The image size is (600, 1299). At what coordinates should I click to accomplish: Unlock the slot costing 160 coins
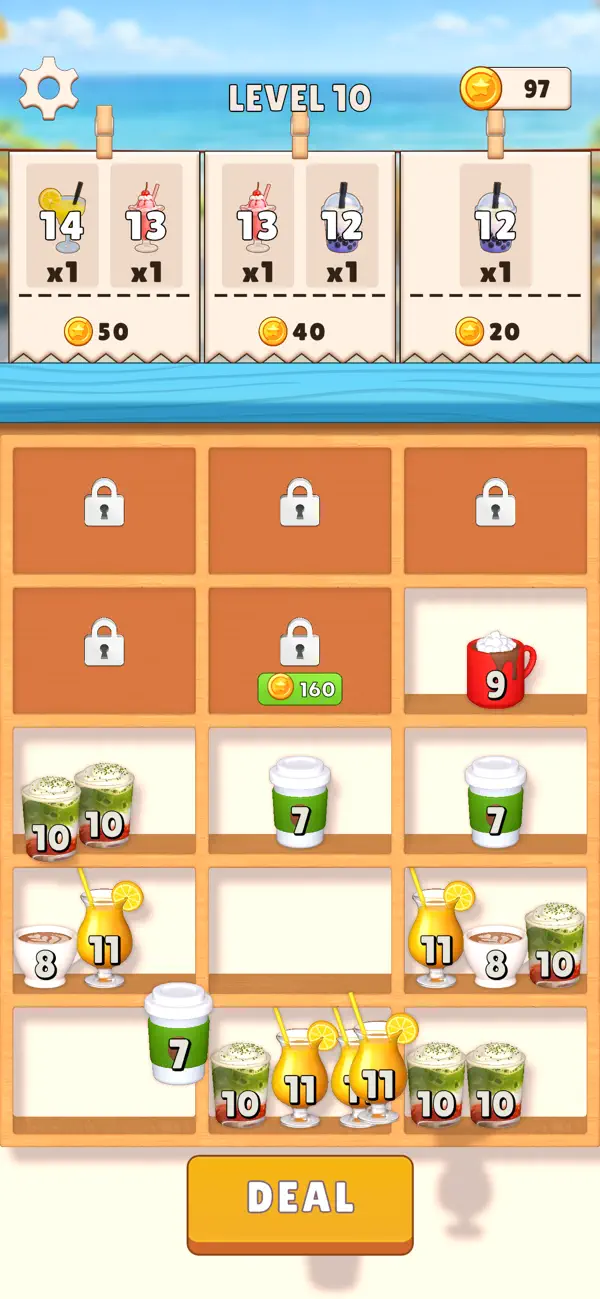300,650
